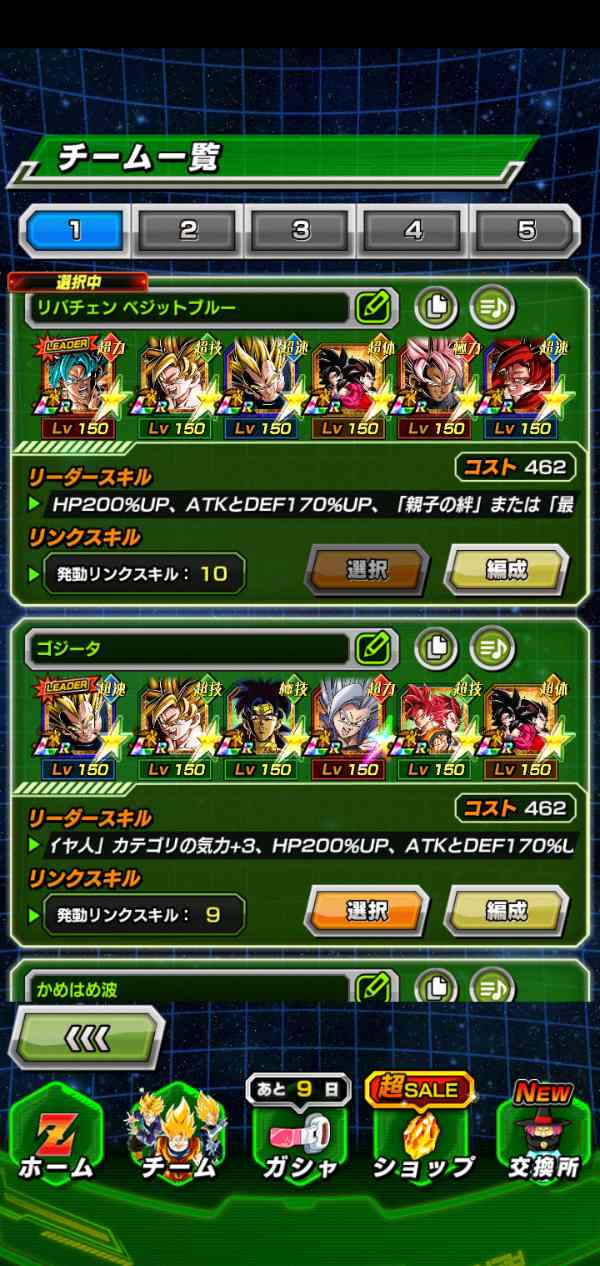Viewport: 600px width, 1266px height.
Task: Switch to team page tab 2
Action: [187, 231]
